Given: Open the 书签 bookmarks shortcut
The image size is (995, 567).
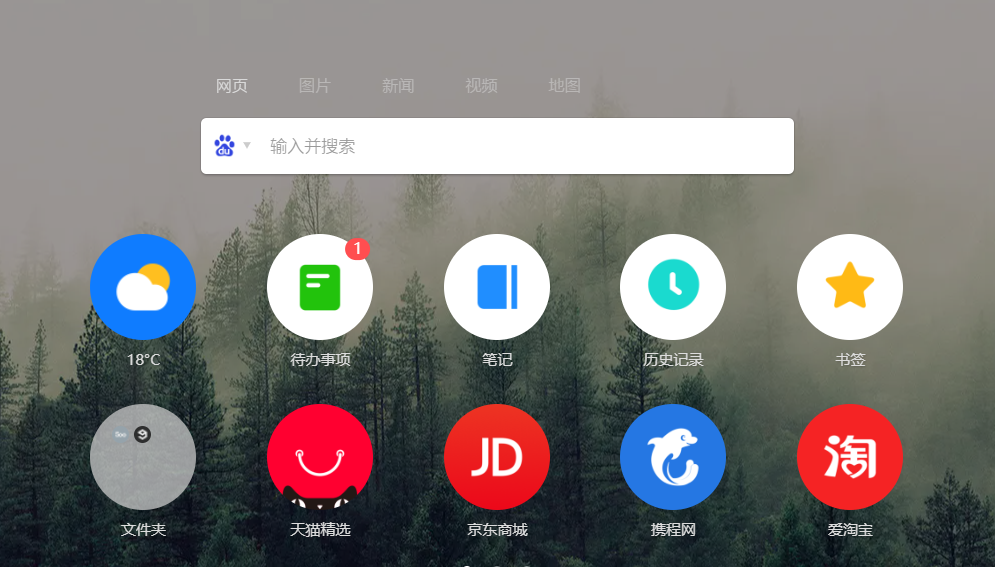Looking at the screenshot, I should point(850,287).
